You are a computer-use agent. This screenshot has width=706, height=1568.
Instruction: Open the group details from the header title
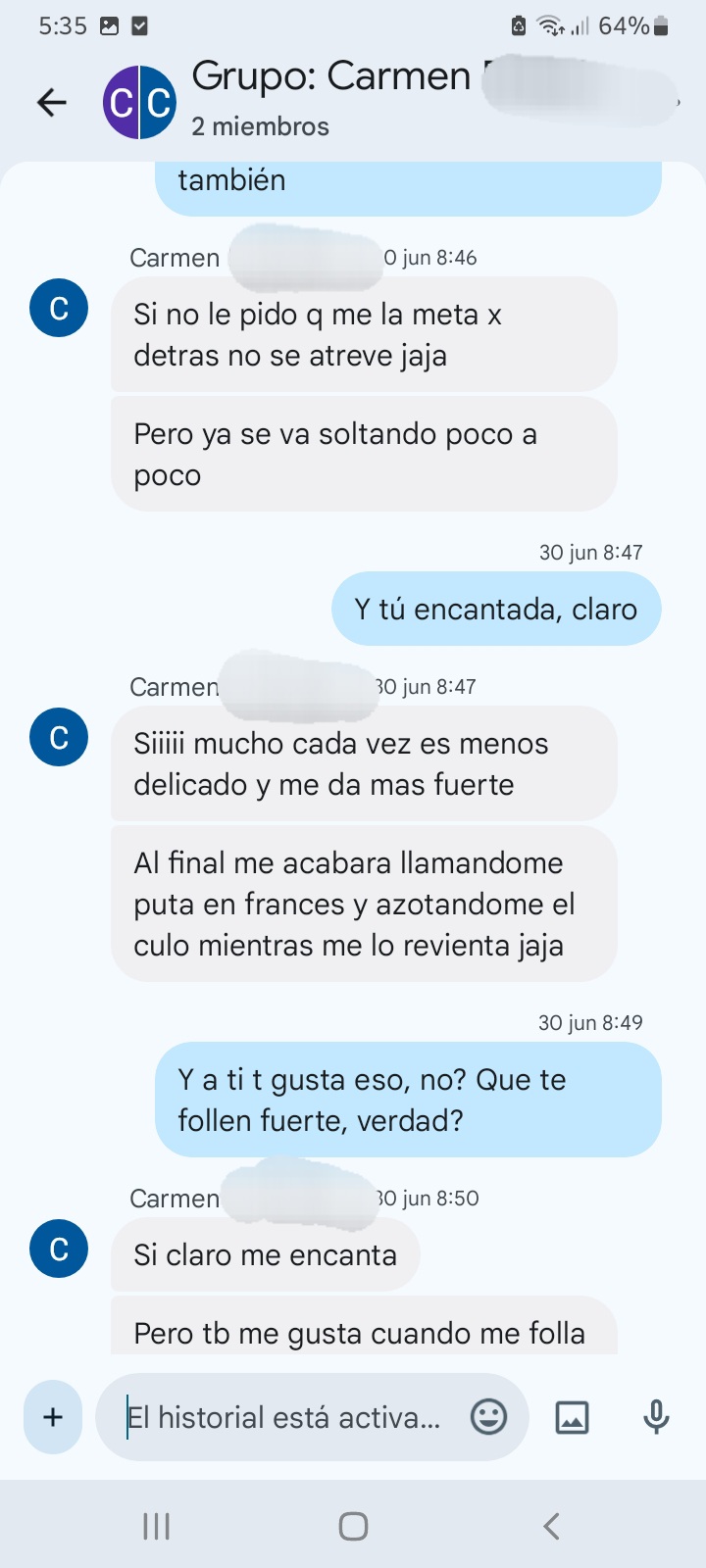pyautogui.click(x=331, y=76)
